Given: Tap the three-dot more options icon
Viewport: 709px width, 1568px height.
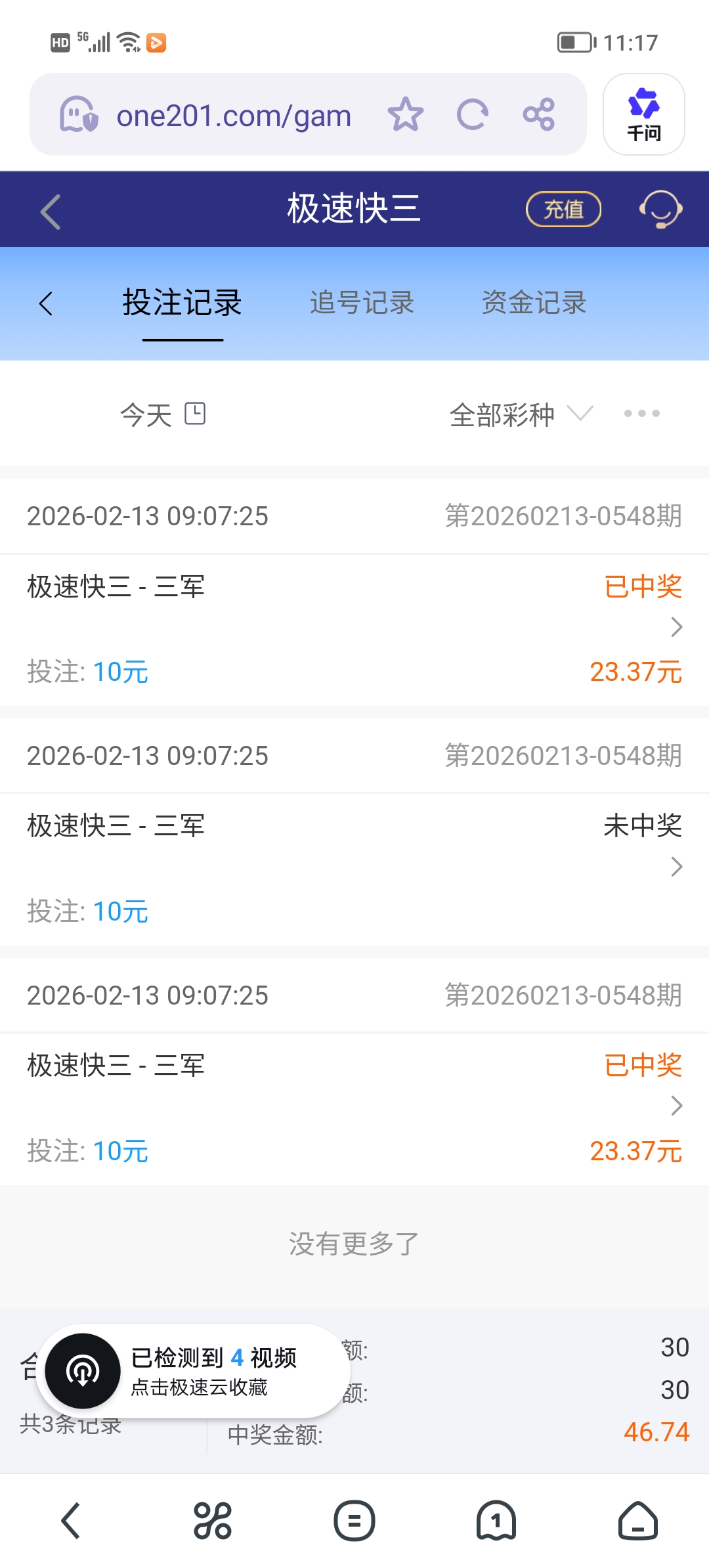Looking at the screenshot, I should coord(641,414).
